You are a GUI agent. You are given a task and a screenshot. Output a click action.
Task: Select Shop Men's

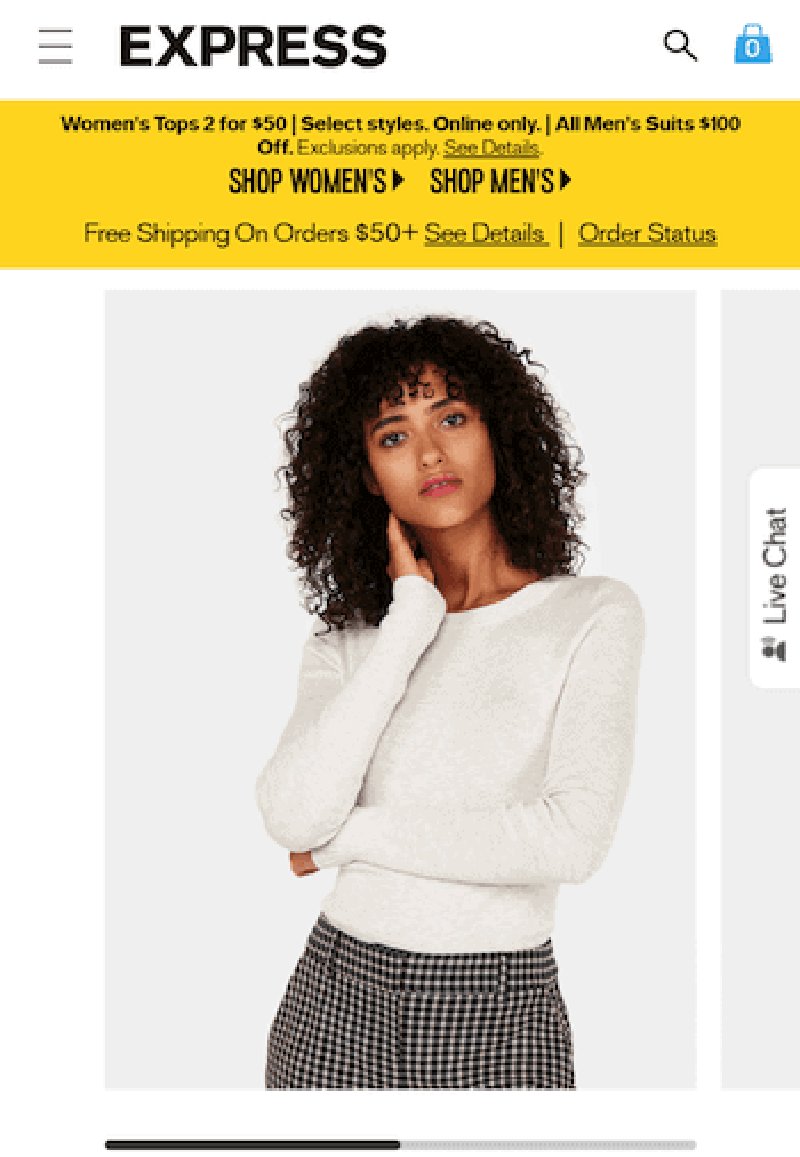click(x=500, y=181)
